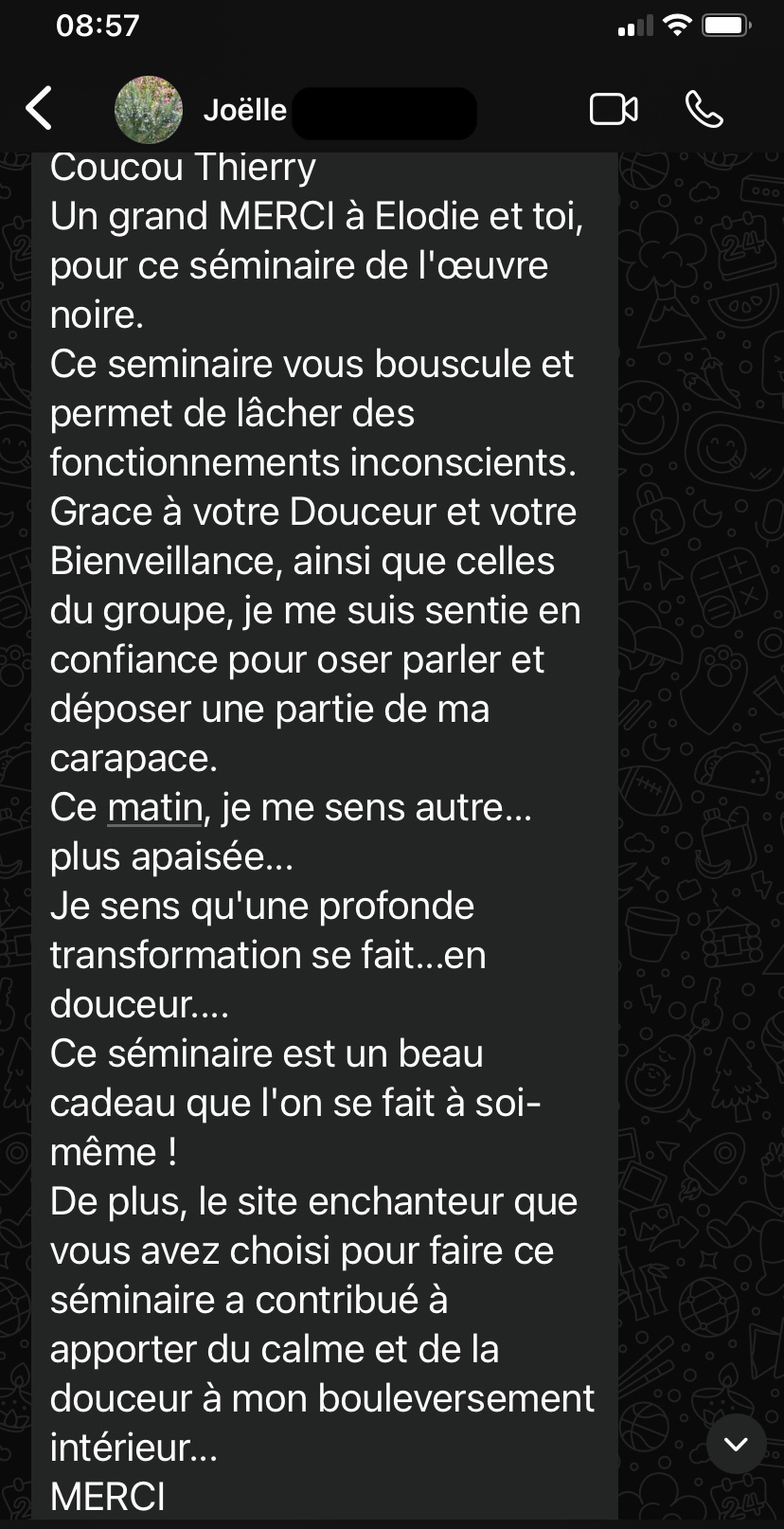
Task: Jump to the latest messages
Action: pyautogui.click(x=736, y=1444)
